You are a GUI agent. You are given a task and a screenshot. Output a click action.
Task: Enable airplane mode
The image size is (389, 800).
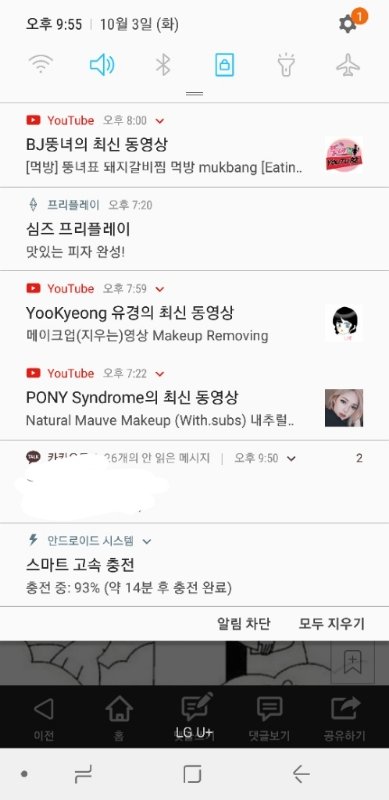(348, 65)
